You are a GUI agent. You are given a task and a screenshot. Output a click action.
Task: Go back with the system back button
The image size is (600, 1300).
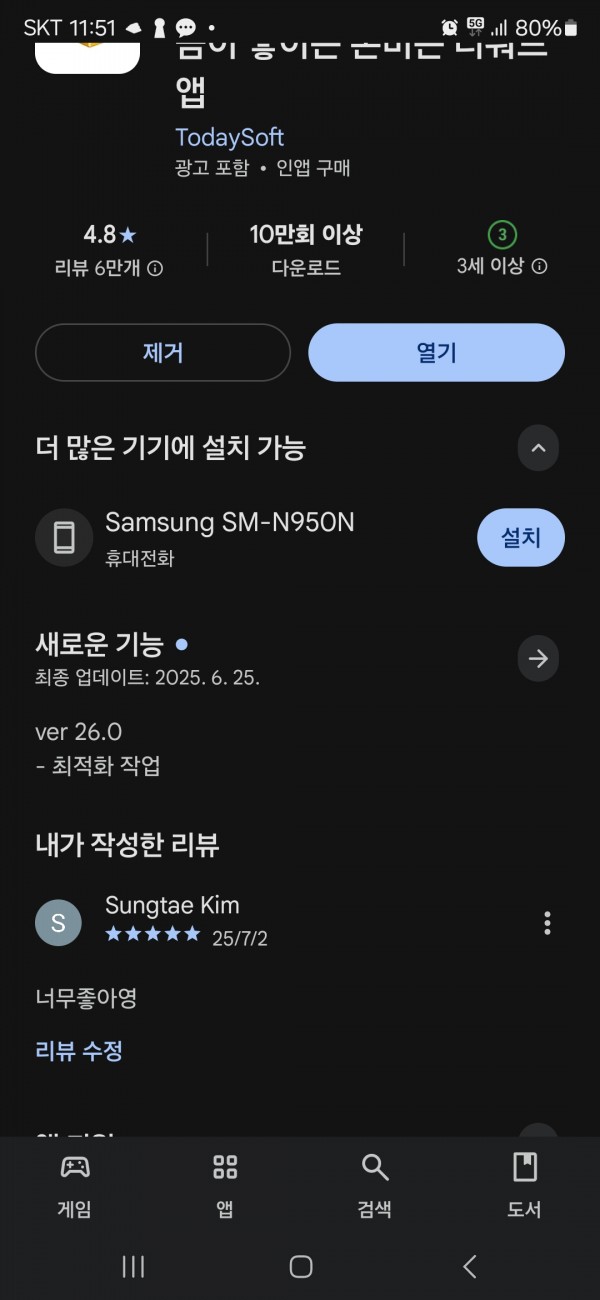pos(469,1267)
